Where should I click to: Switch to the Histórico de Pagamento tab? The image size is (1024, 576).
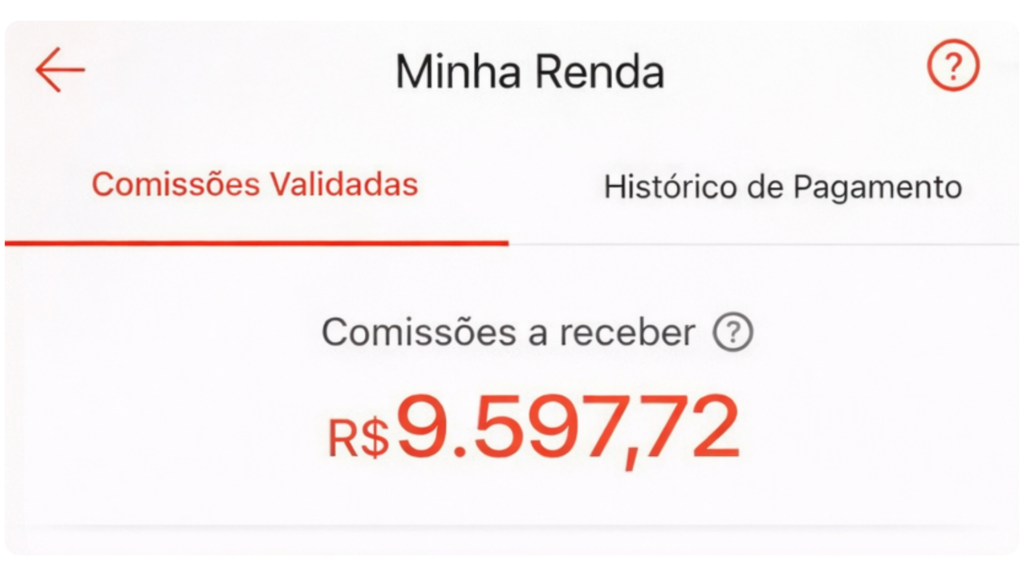[782, 187]
